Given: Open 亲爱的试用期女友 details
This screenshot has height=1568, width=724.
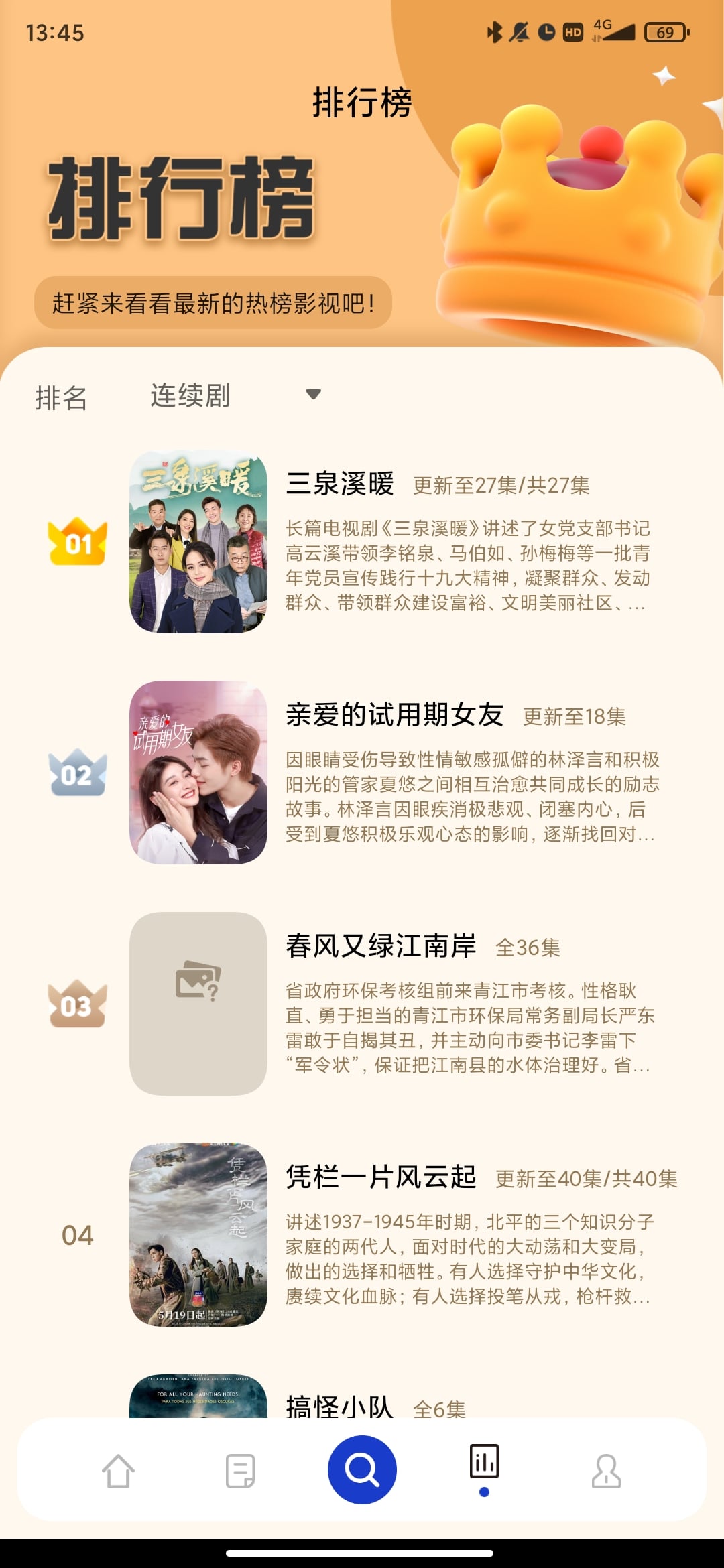Looking at the screenshot, I should 394,715.
